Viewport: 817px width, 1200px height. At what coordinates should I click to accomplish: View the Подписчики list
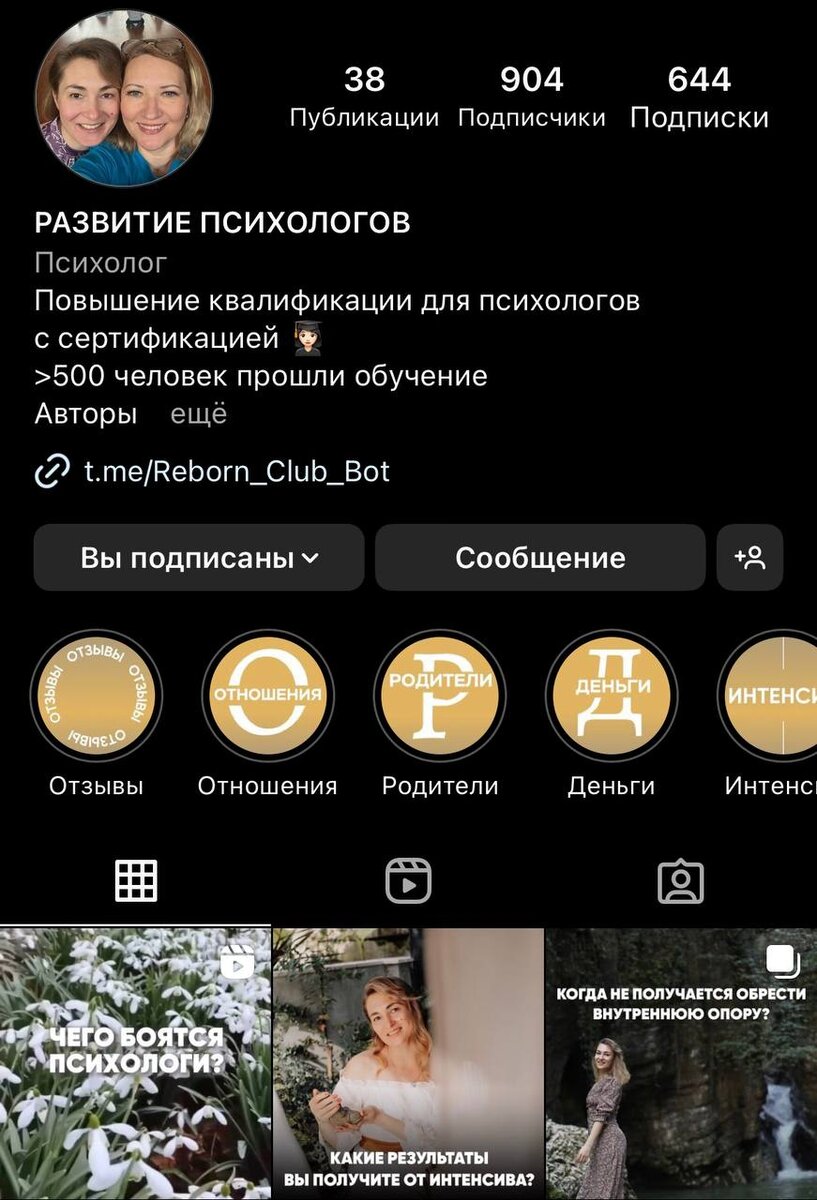tap(531, 95)
